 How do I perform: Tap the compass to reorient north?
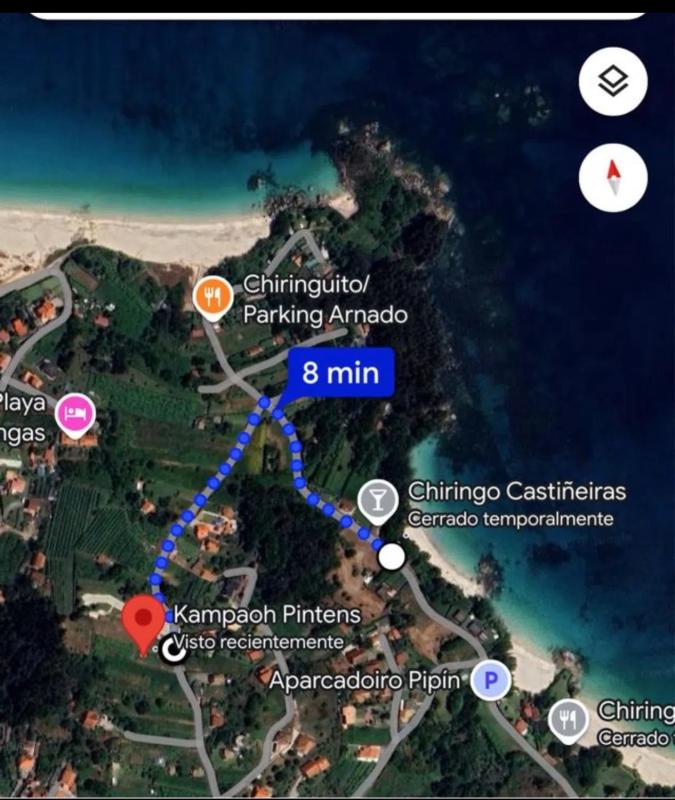point(612,177)
